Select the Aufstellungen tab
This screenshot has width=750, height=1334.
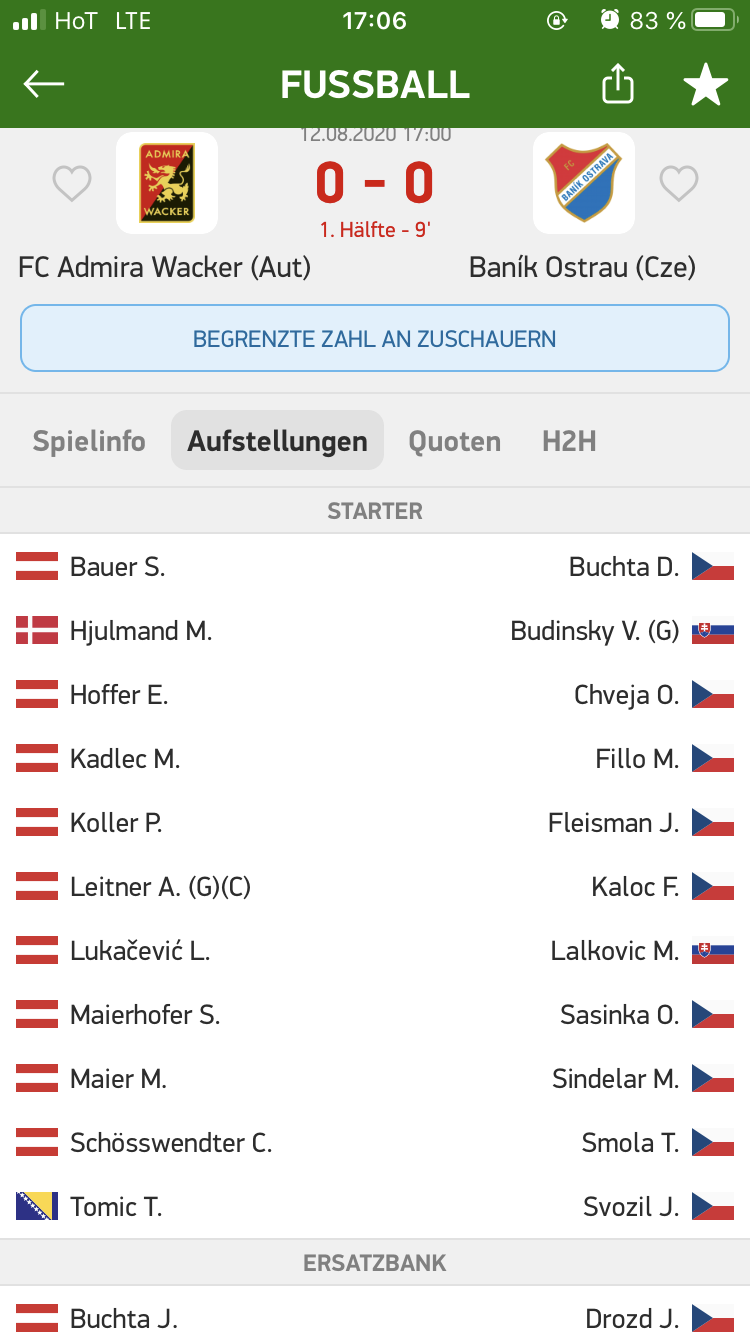pyautogui.click(x=277, y=441)
